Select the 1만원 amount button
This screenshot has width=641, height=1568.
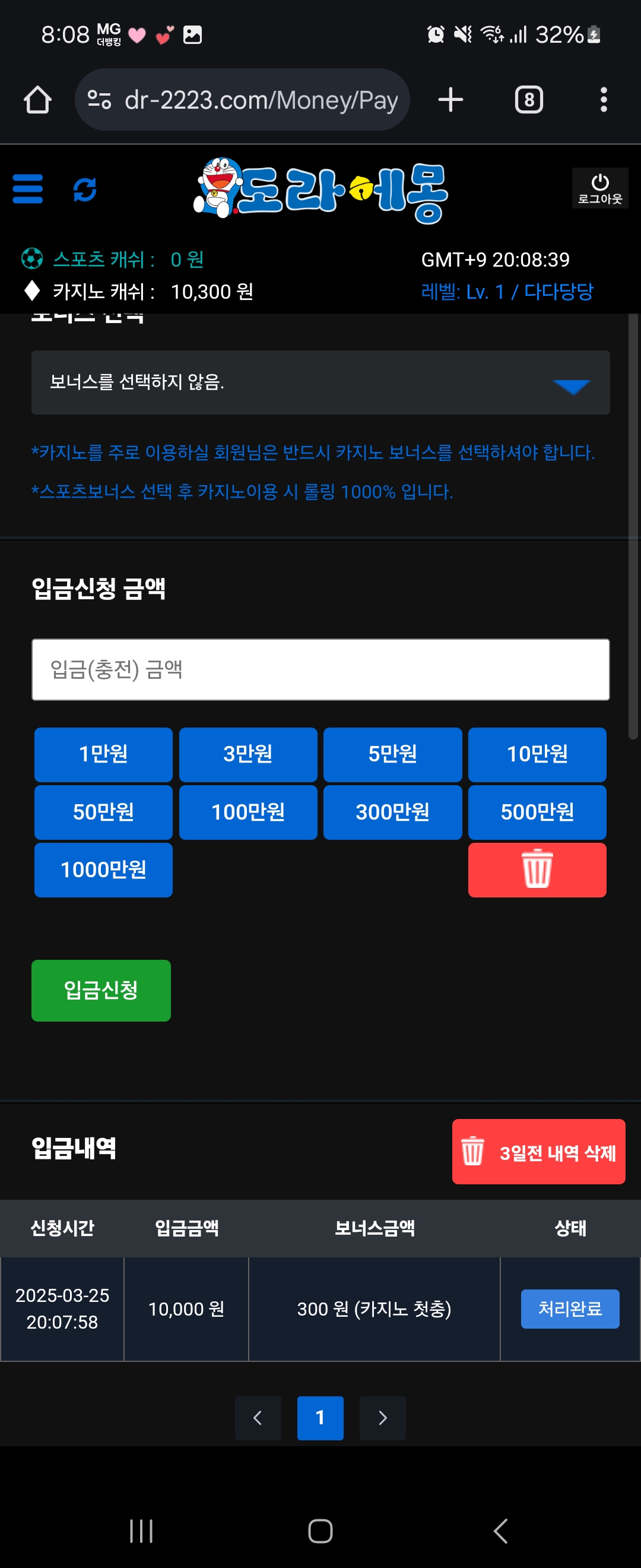pyautogui.click(x=103, y=754)
